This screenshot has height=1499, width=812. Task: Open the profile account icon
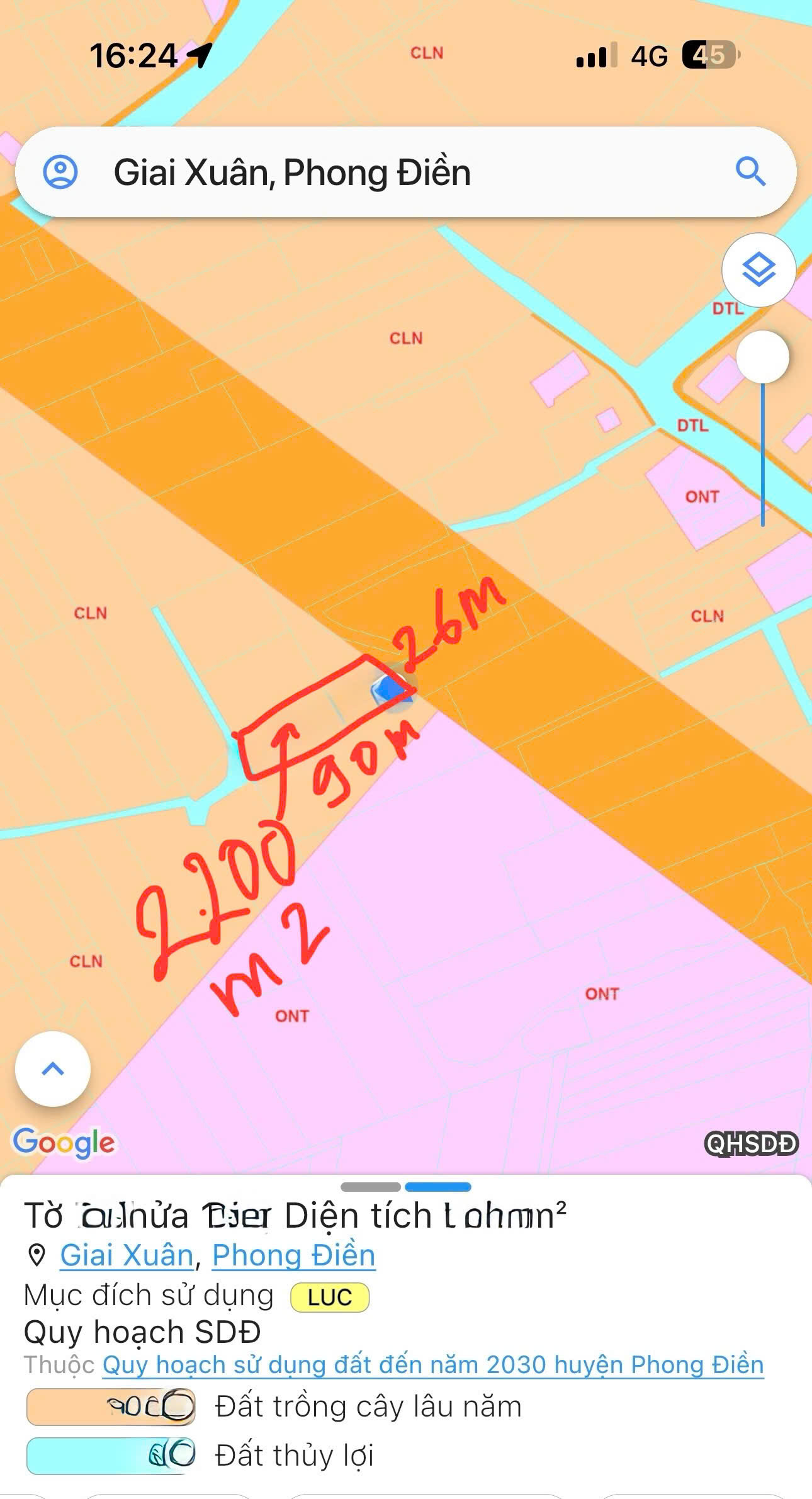pos(60,172)
